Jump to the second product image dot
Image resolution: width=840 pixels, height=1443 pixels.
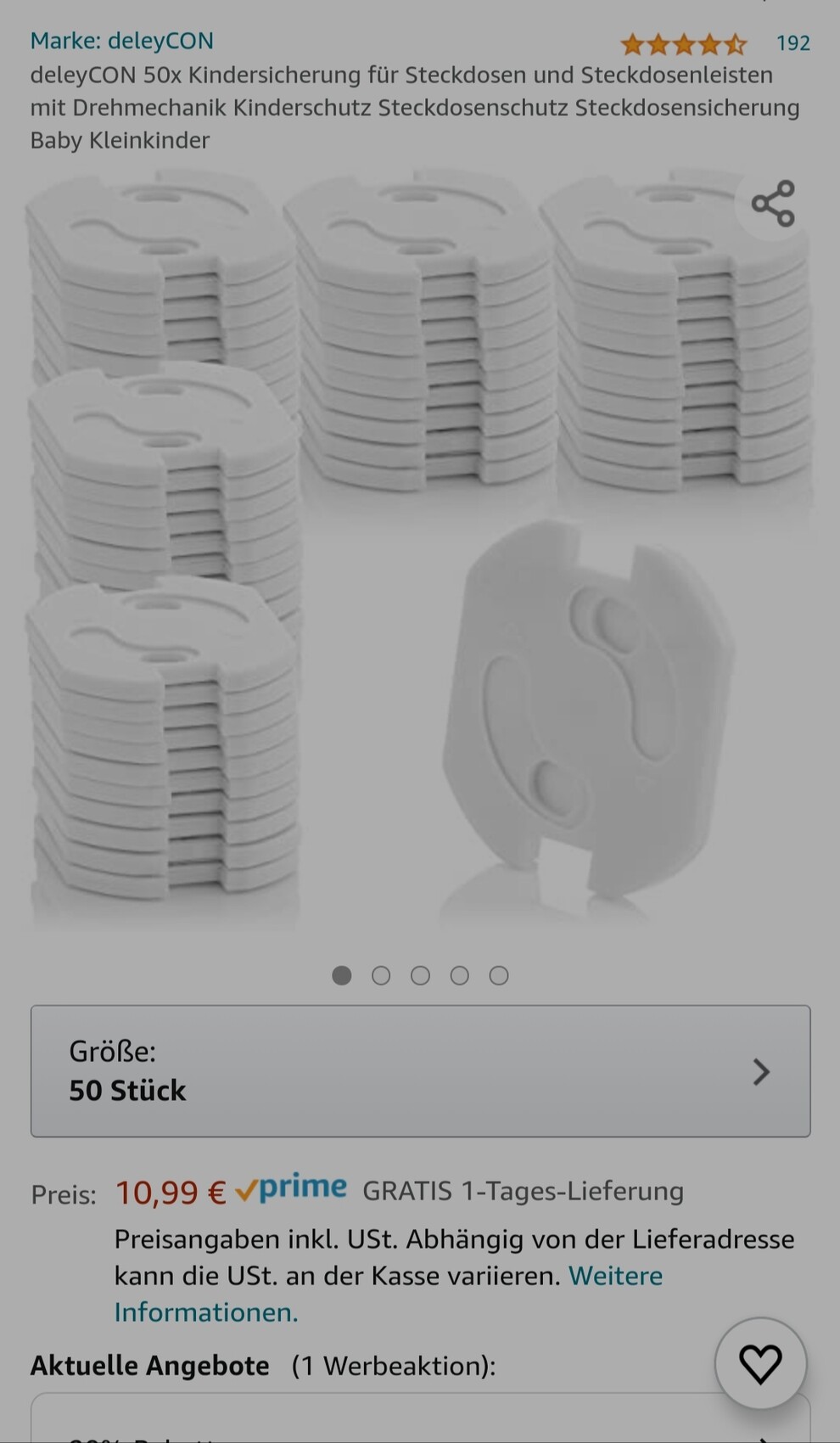381,976
